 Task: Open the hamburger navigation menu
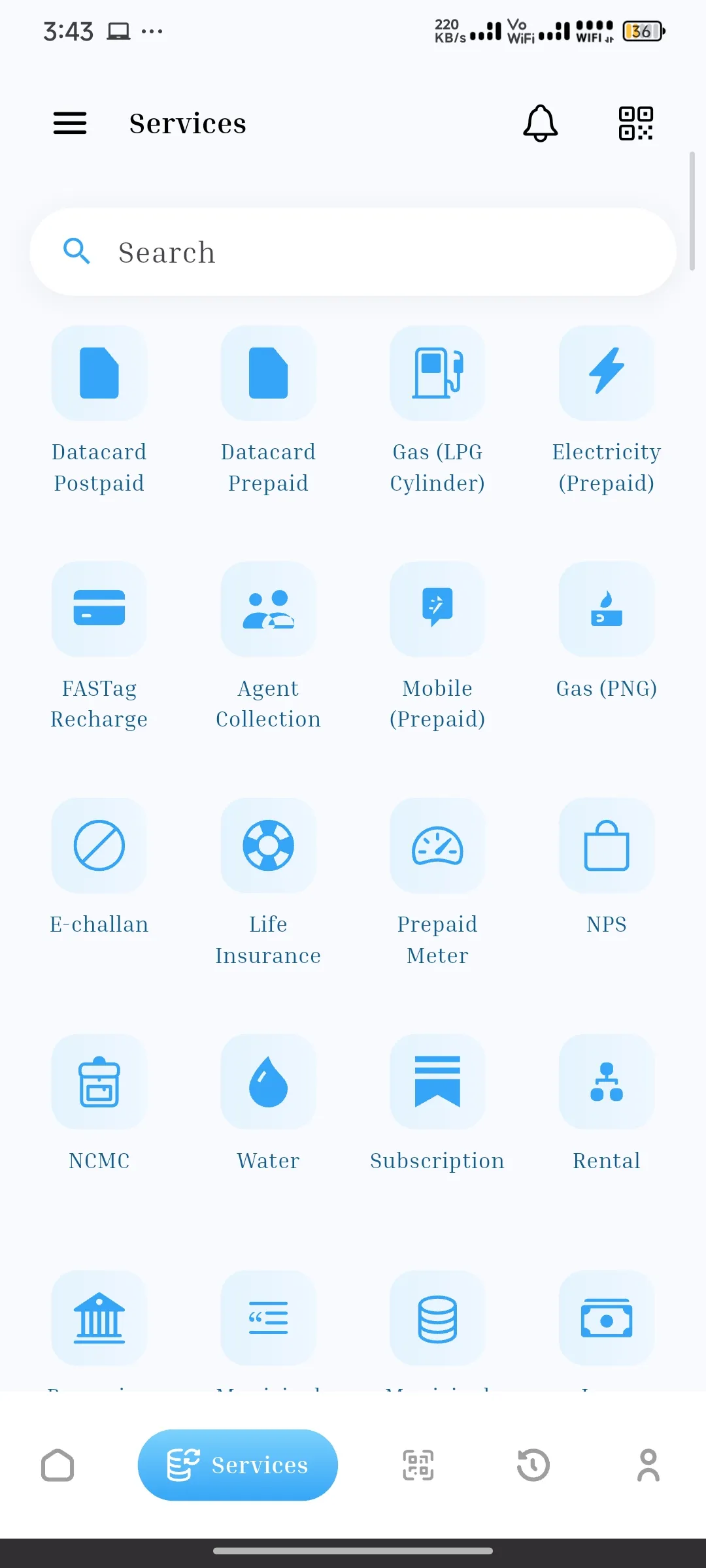70,123
